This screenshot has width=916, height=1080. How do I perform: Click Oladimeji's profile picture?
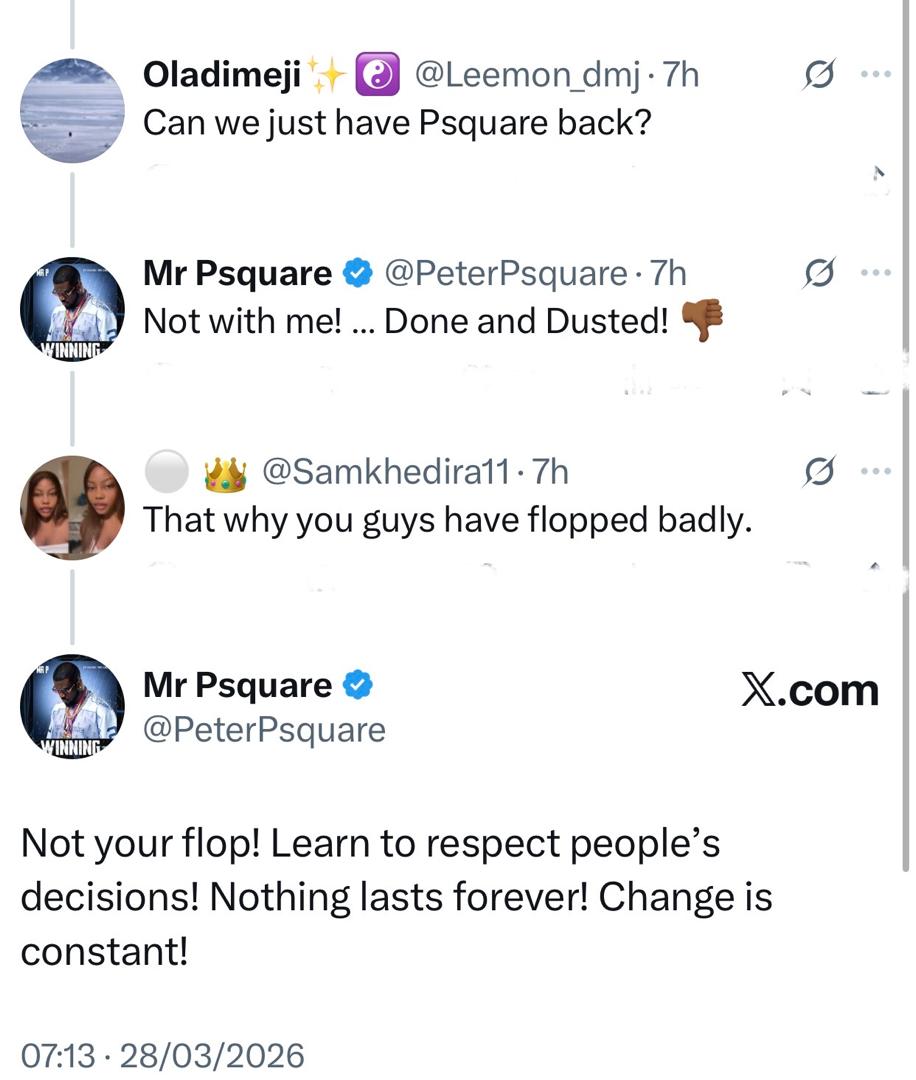coord(71,110)
